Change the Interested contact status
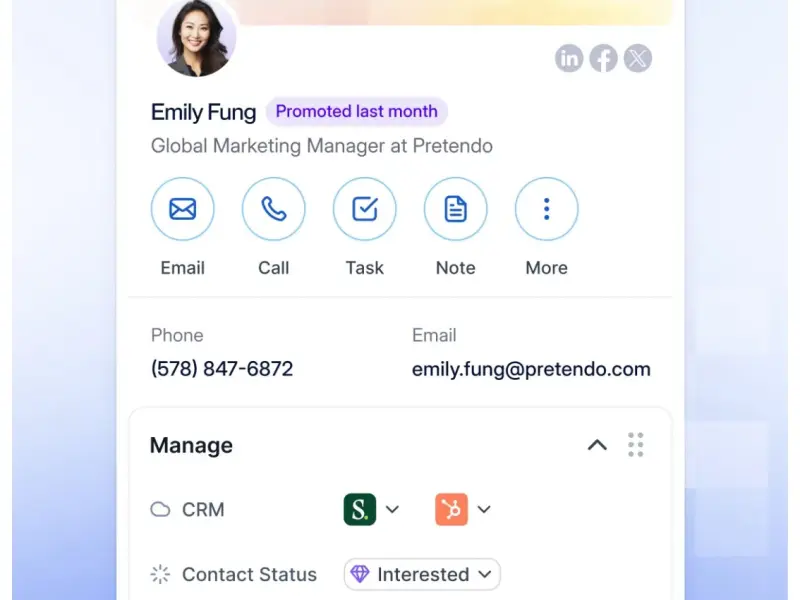This screenshot has height=600, width=800. (x=422, y=574)
